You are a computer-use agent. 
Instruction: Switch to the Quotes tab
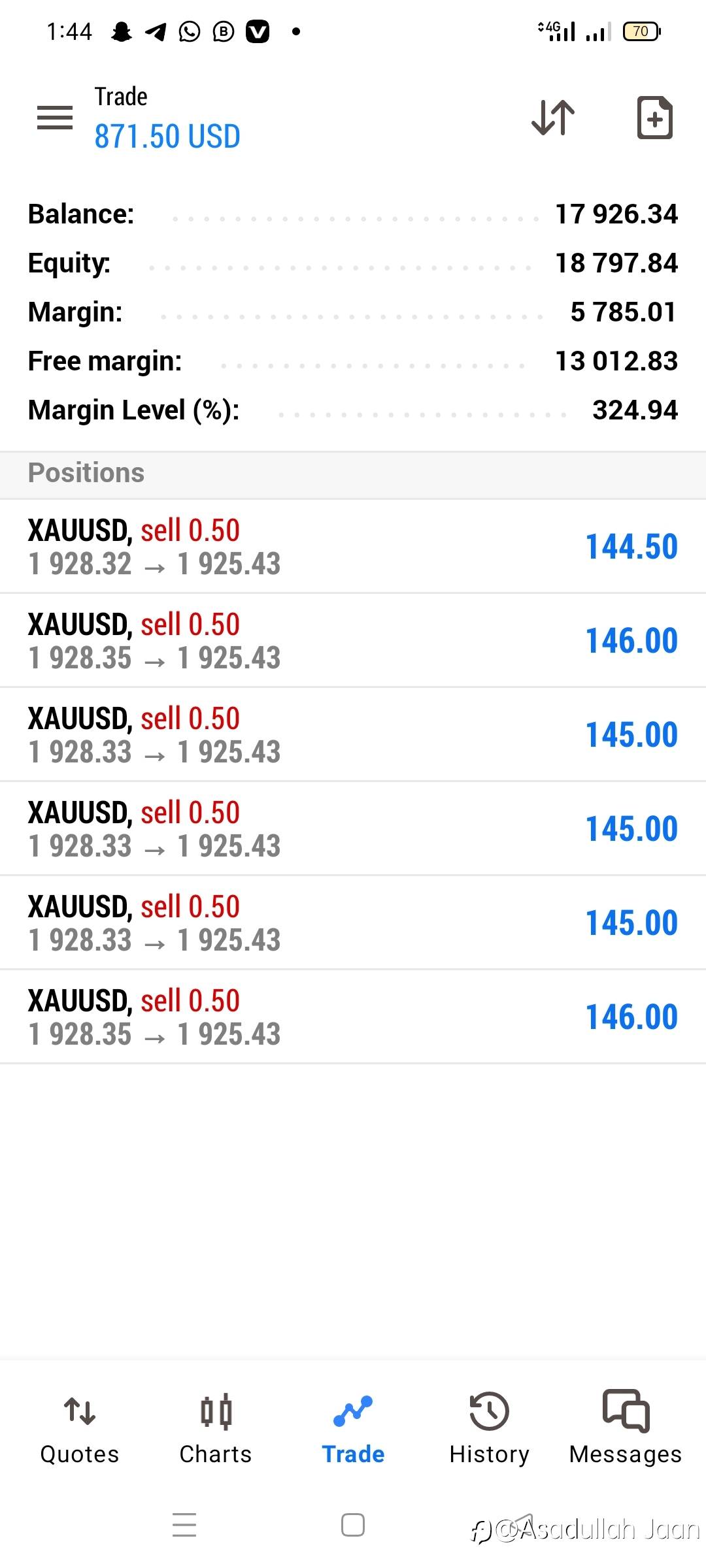pos(80,1428)
